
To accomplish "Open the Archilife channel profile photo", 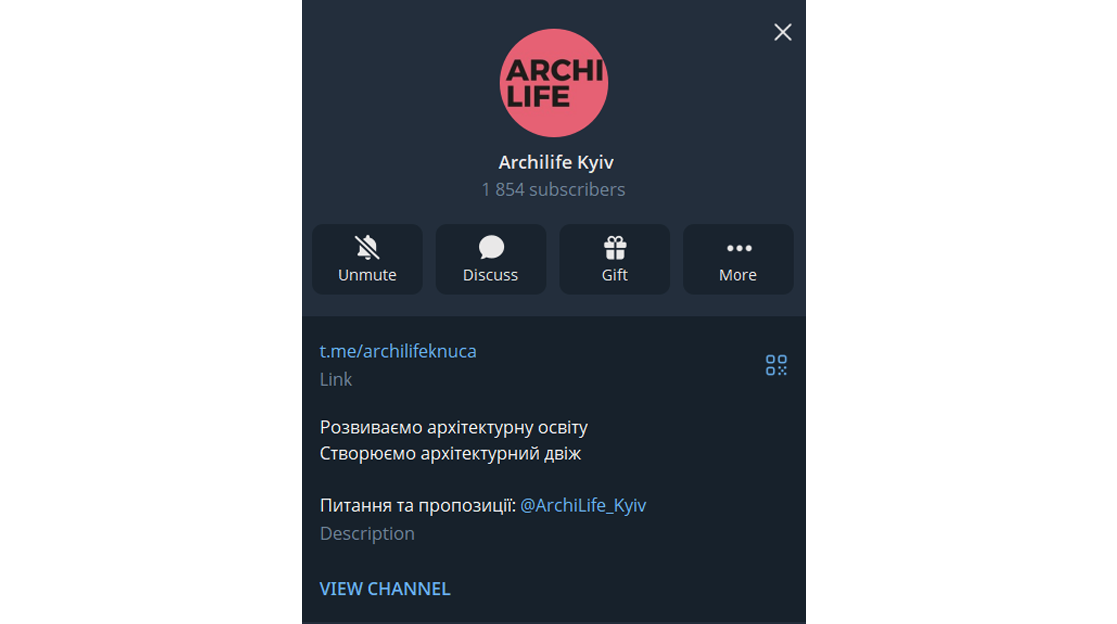I will click(554, 83).
